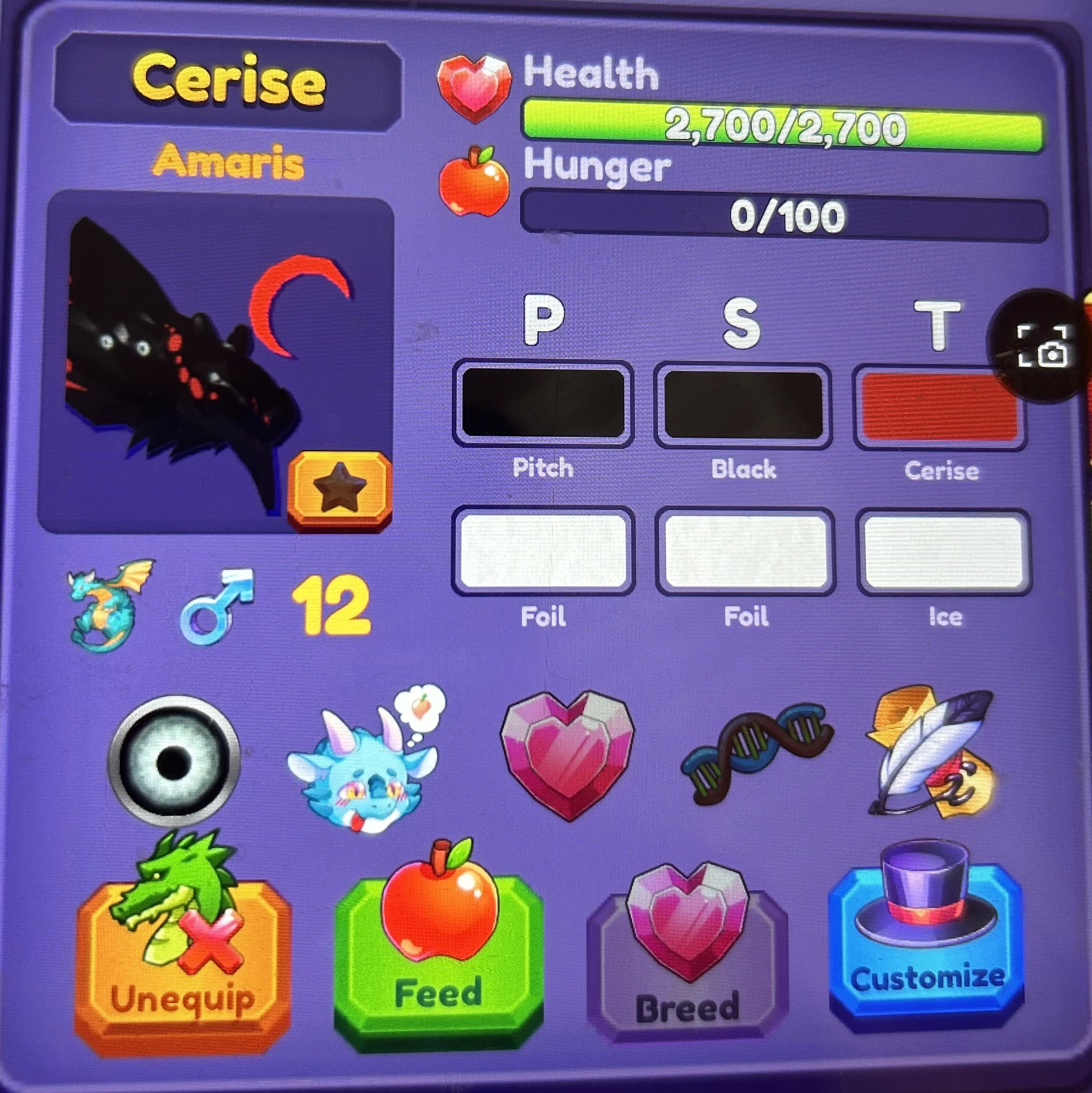Feed the dragon with the apple
Screen dimensions: 1092x1093
tap(438, 962)
